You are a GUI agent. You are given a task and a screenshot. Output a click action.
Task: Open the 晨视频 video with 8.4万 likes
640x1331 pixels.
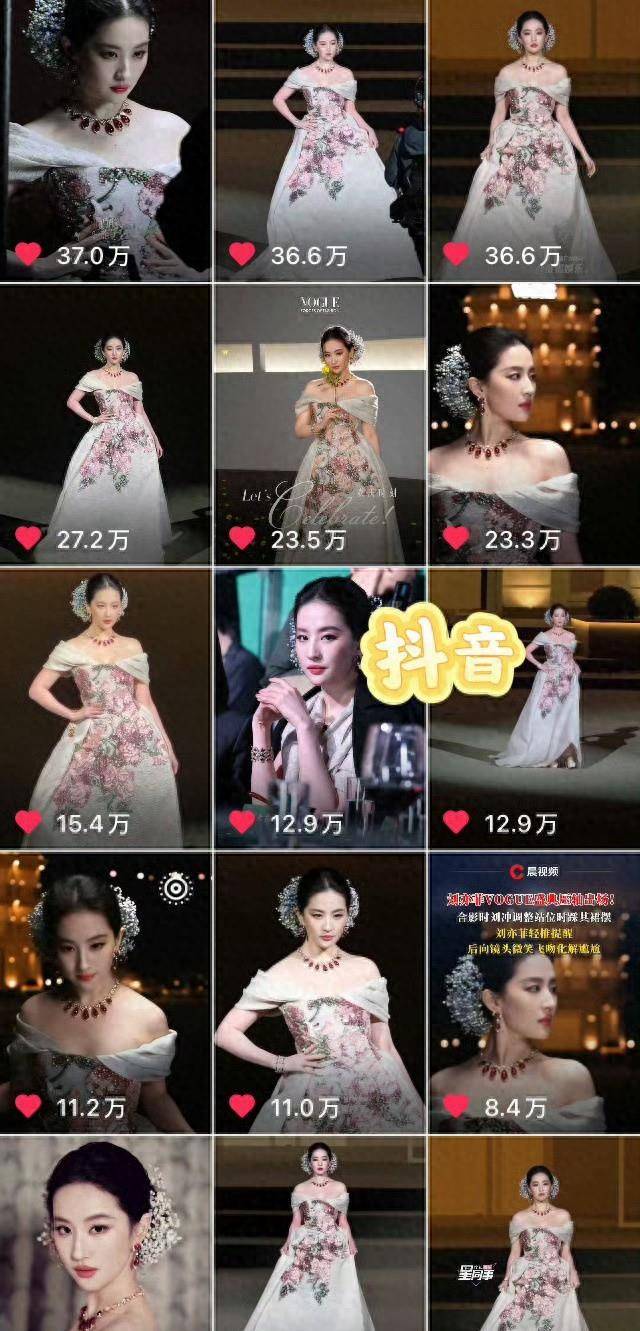pos(534,990)
